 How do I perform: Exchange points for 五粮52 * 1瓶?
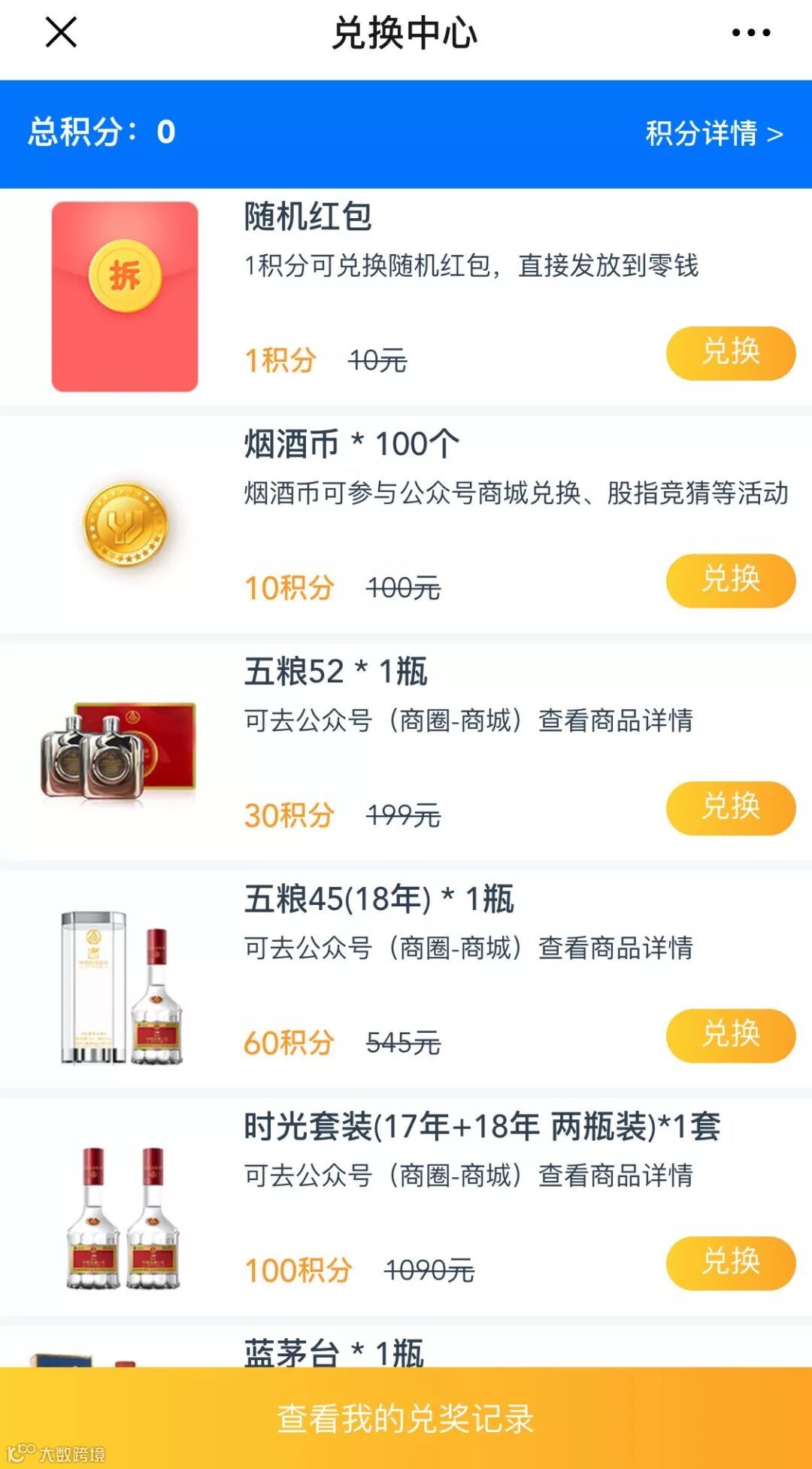730,808
